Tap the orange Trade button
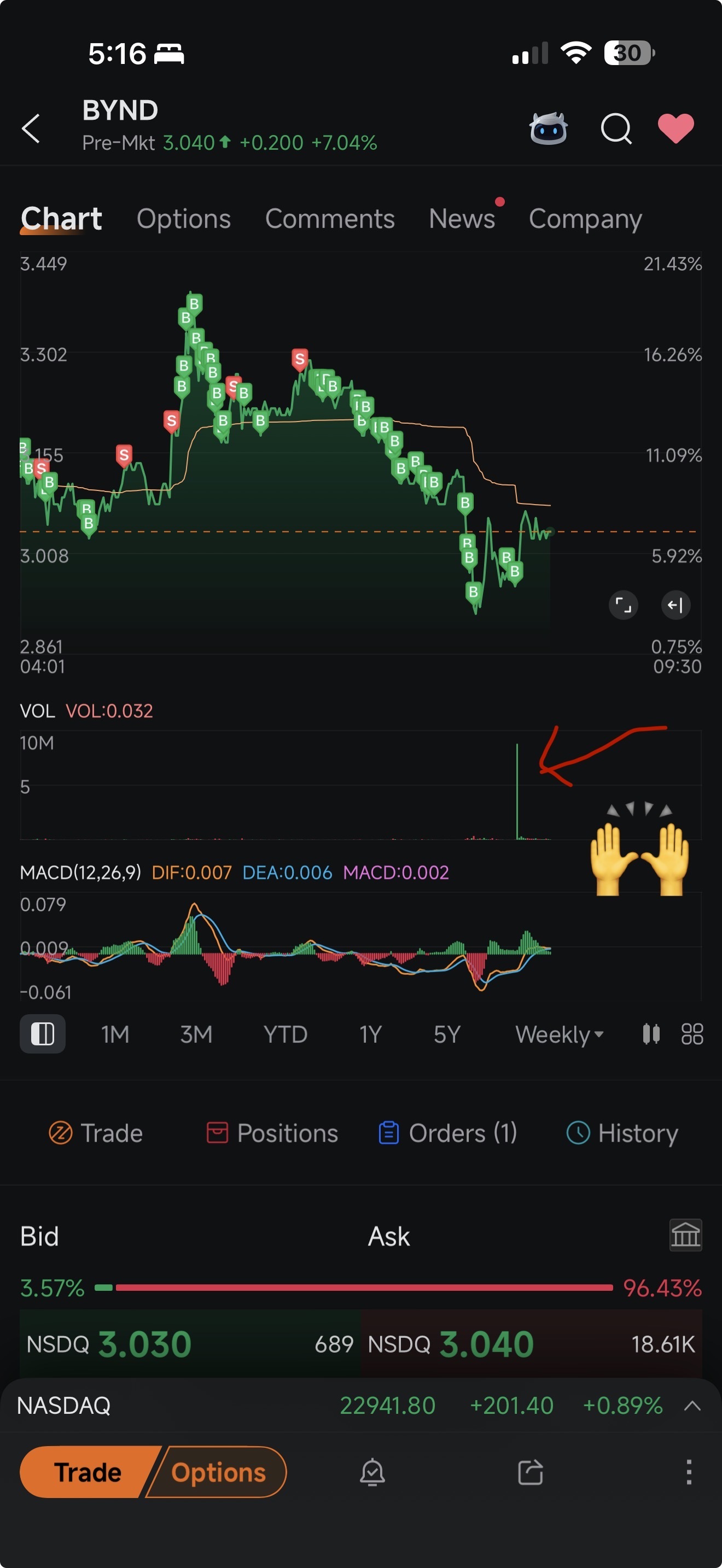The width and height of the screenshot is (722, 1568). click(x=88, y=1472)
